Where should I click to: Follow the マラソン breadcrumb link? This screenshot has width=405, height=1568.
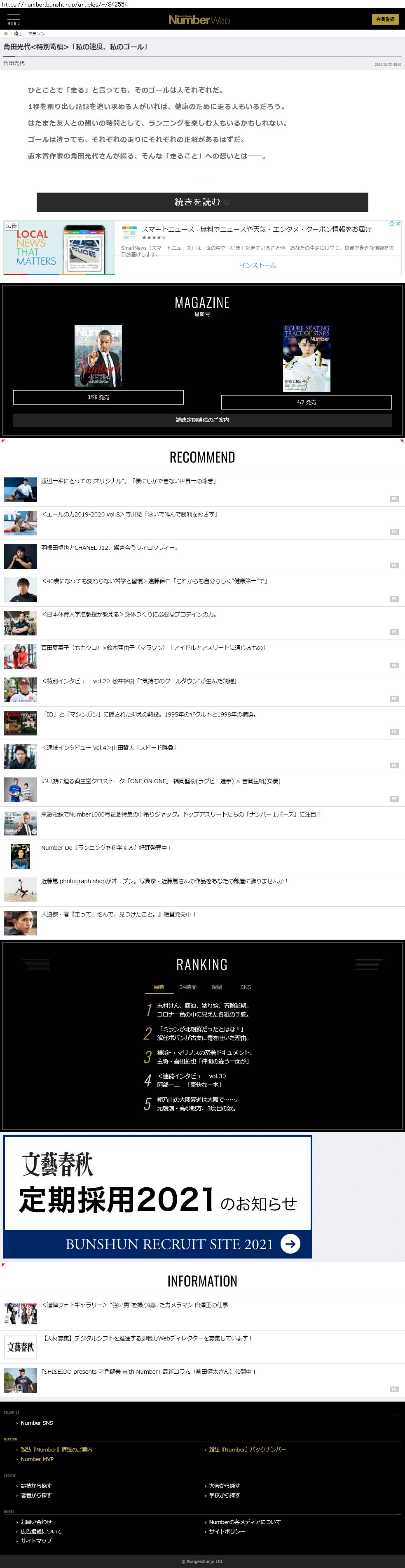pyautogui.click(x=37, y=33)
